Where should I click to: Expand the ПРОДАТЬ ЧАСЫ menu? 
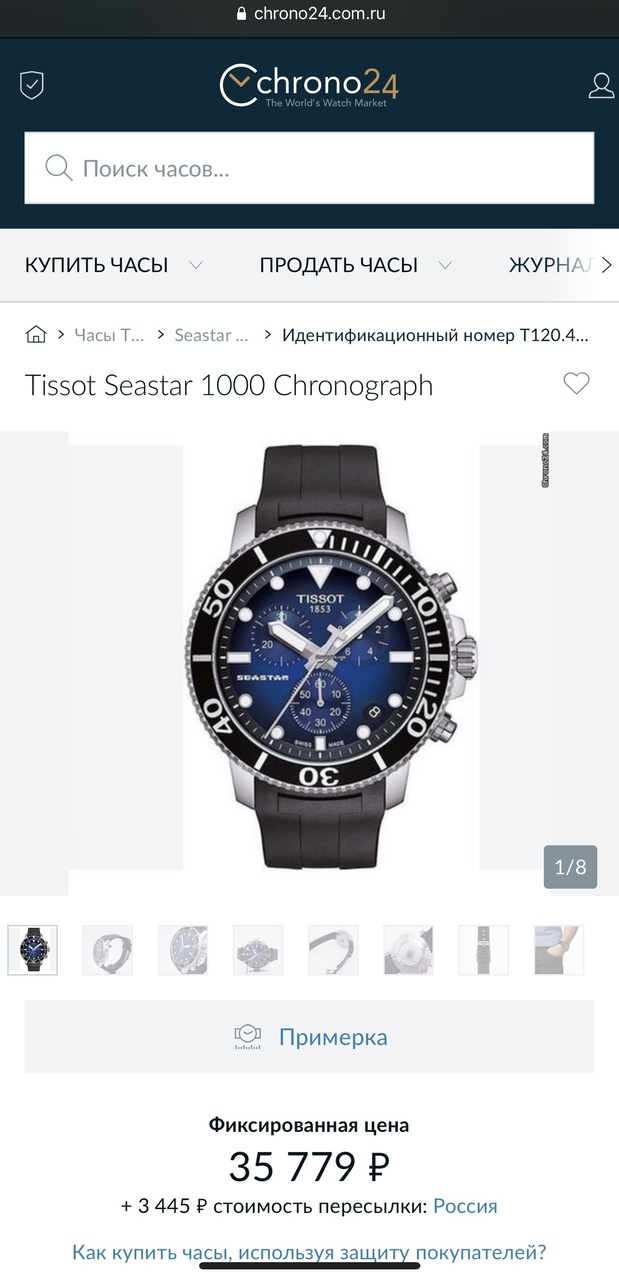(x=355, y=265)
